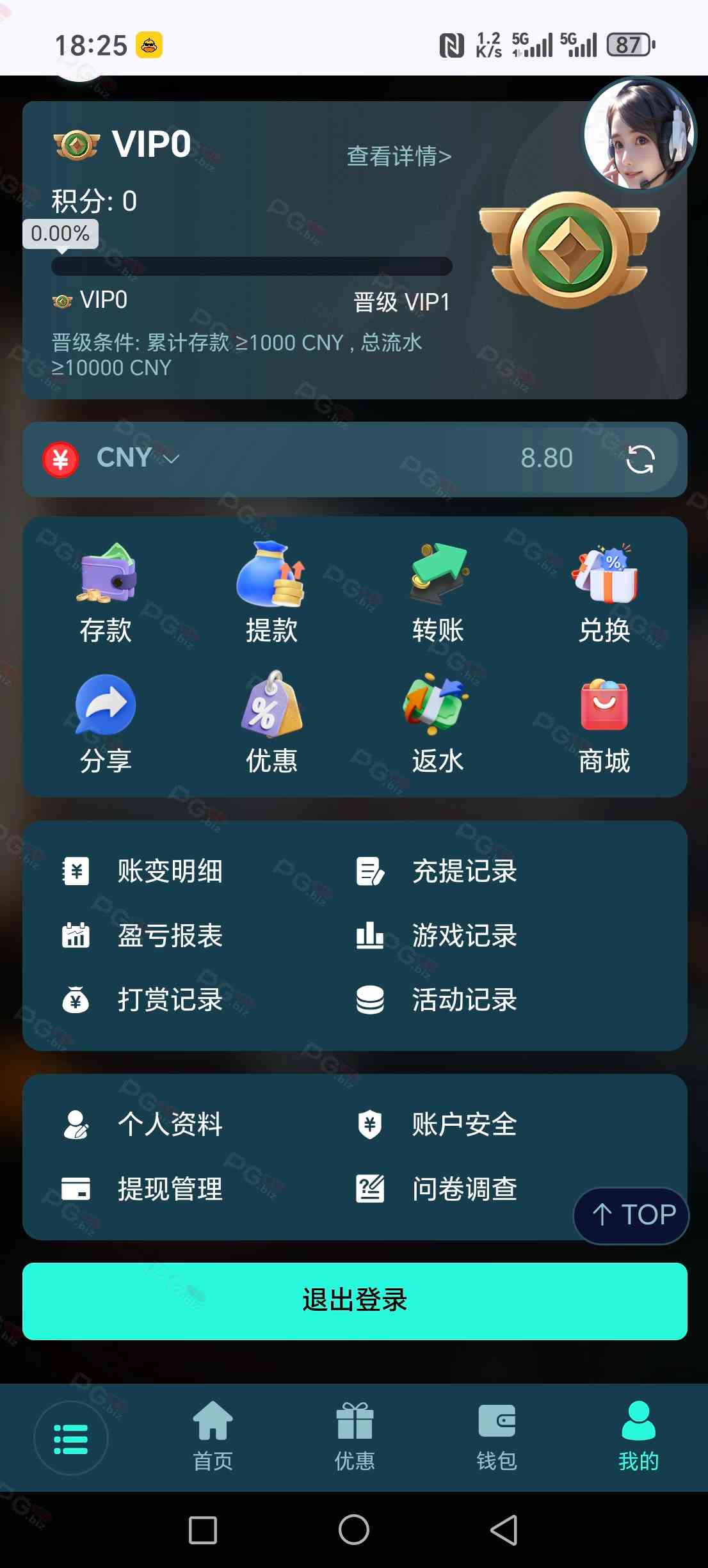Open 兑换 exchange
This screenshot has height=1568, width=708.
[x=604, y=593]
